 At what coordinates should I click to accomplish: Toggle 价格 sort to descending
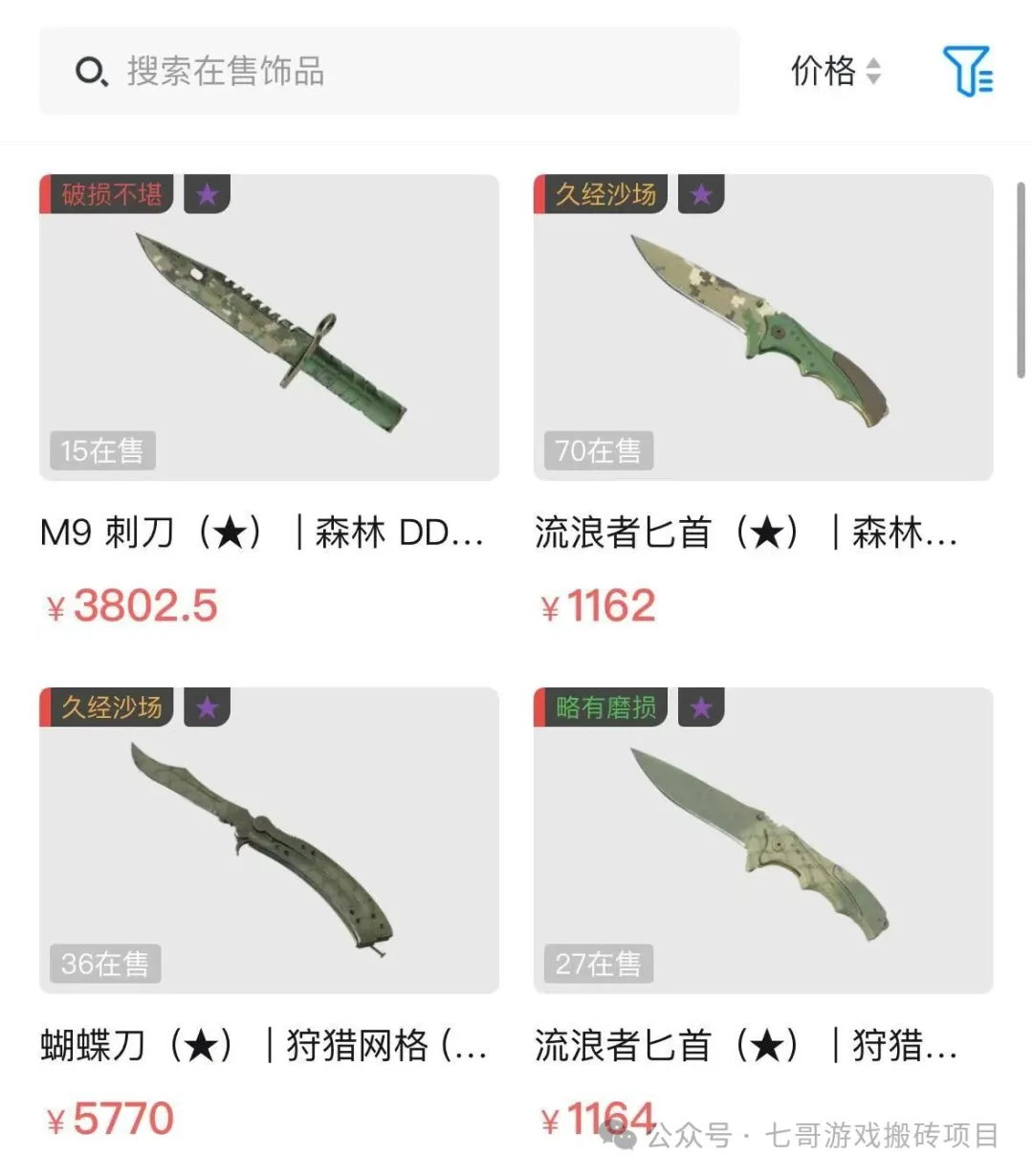[874, 80]
